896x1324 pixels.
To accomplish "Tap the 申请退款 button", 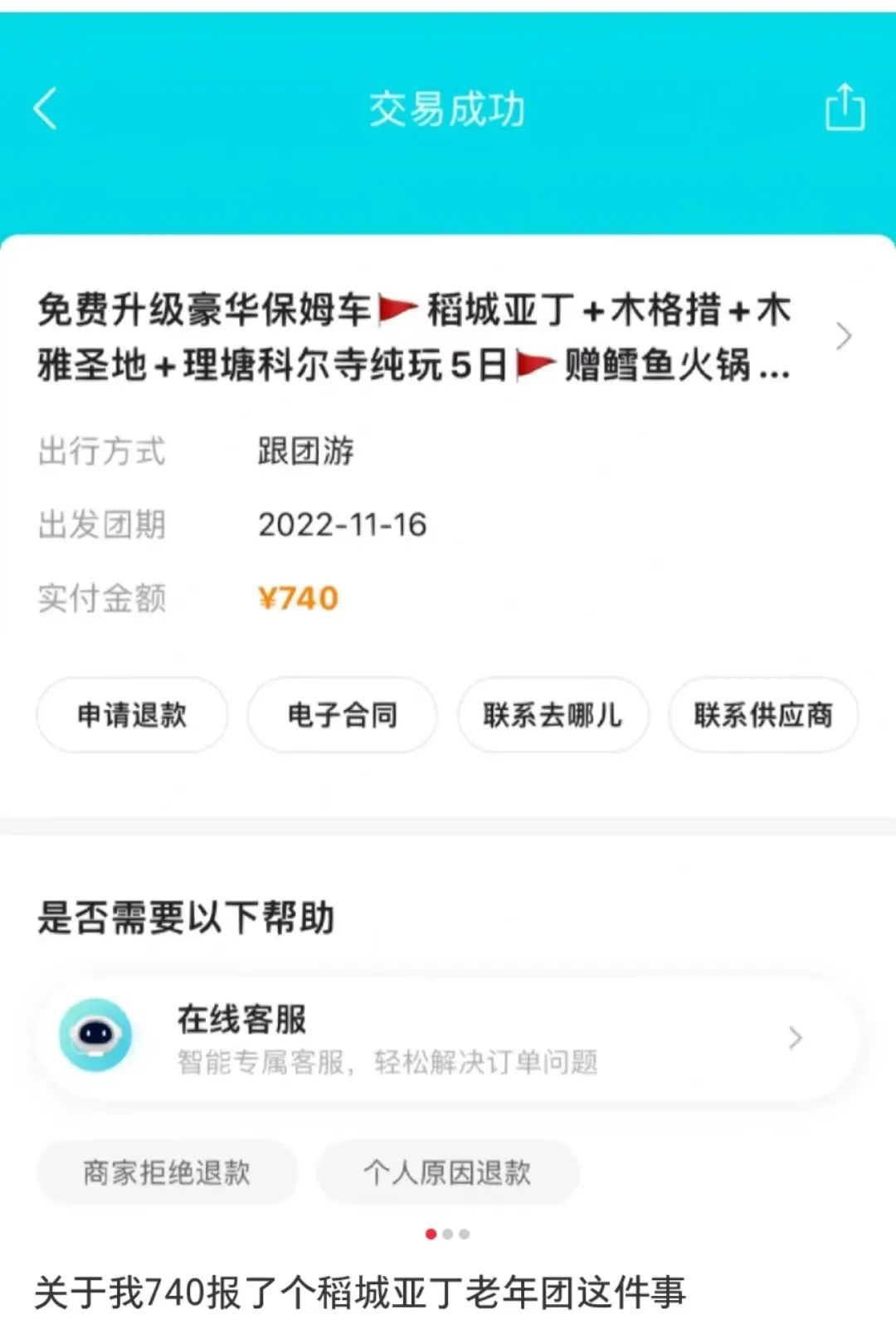I will (132, 715).
